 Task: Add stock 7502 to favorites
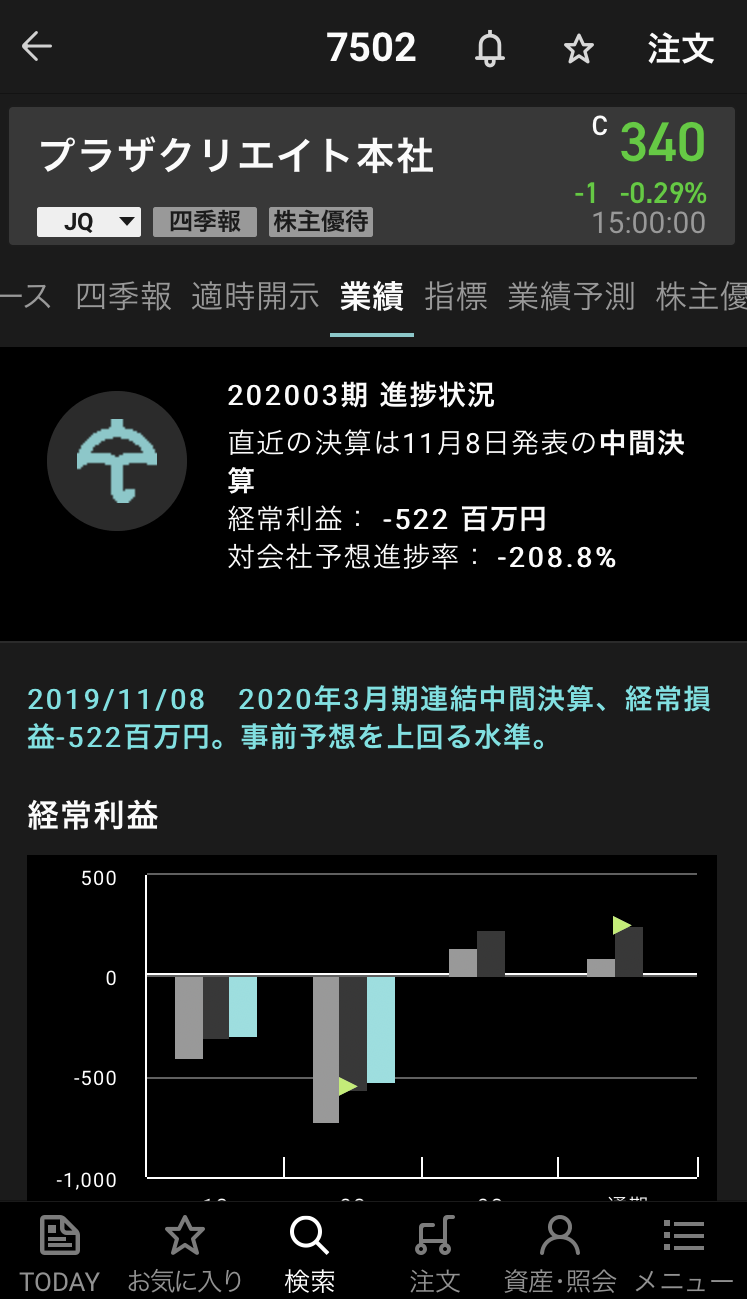(579, 48)
